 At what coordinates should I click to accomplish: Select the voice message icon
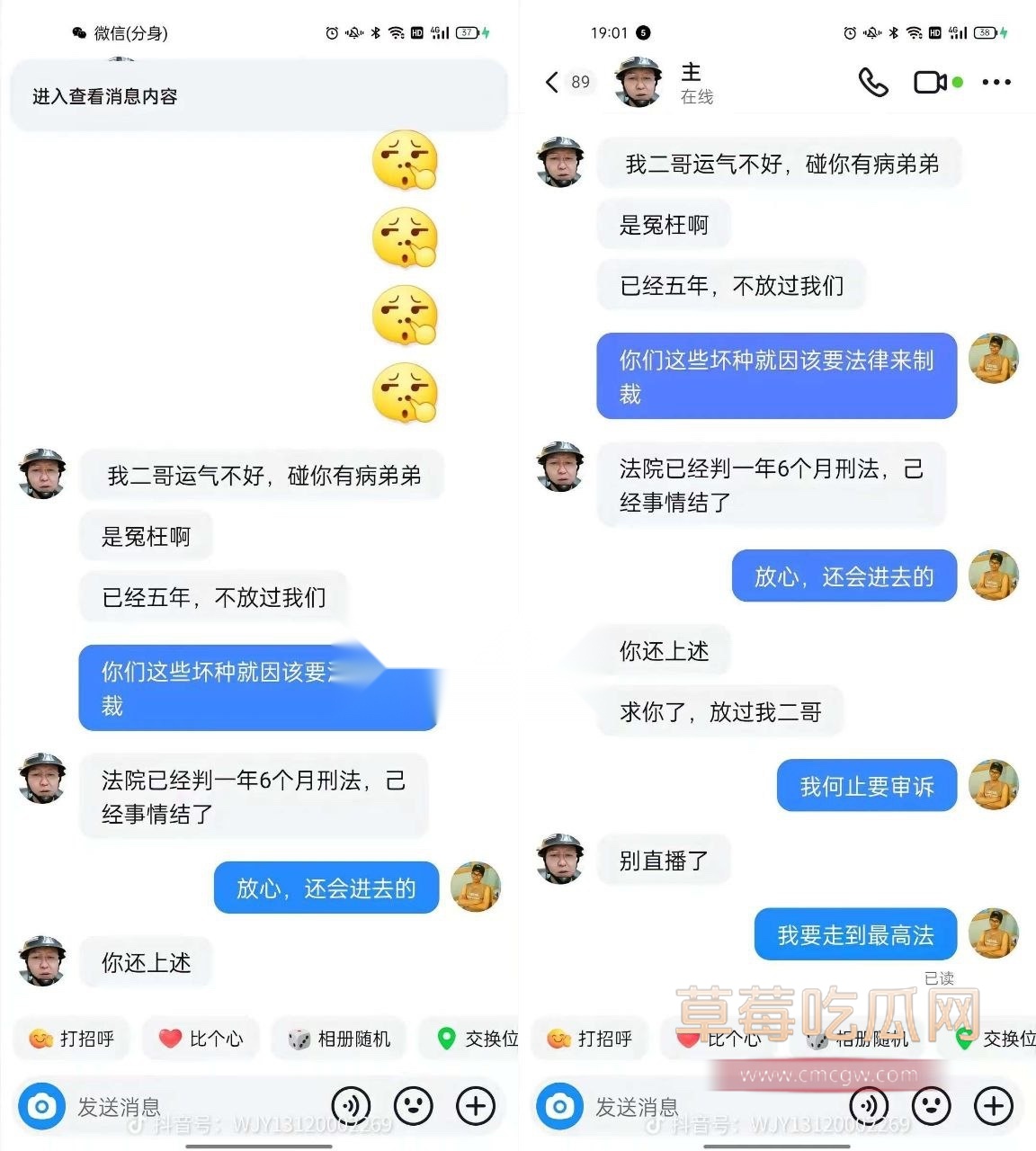pos(869,1106)
